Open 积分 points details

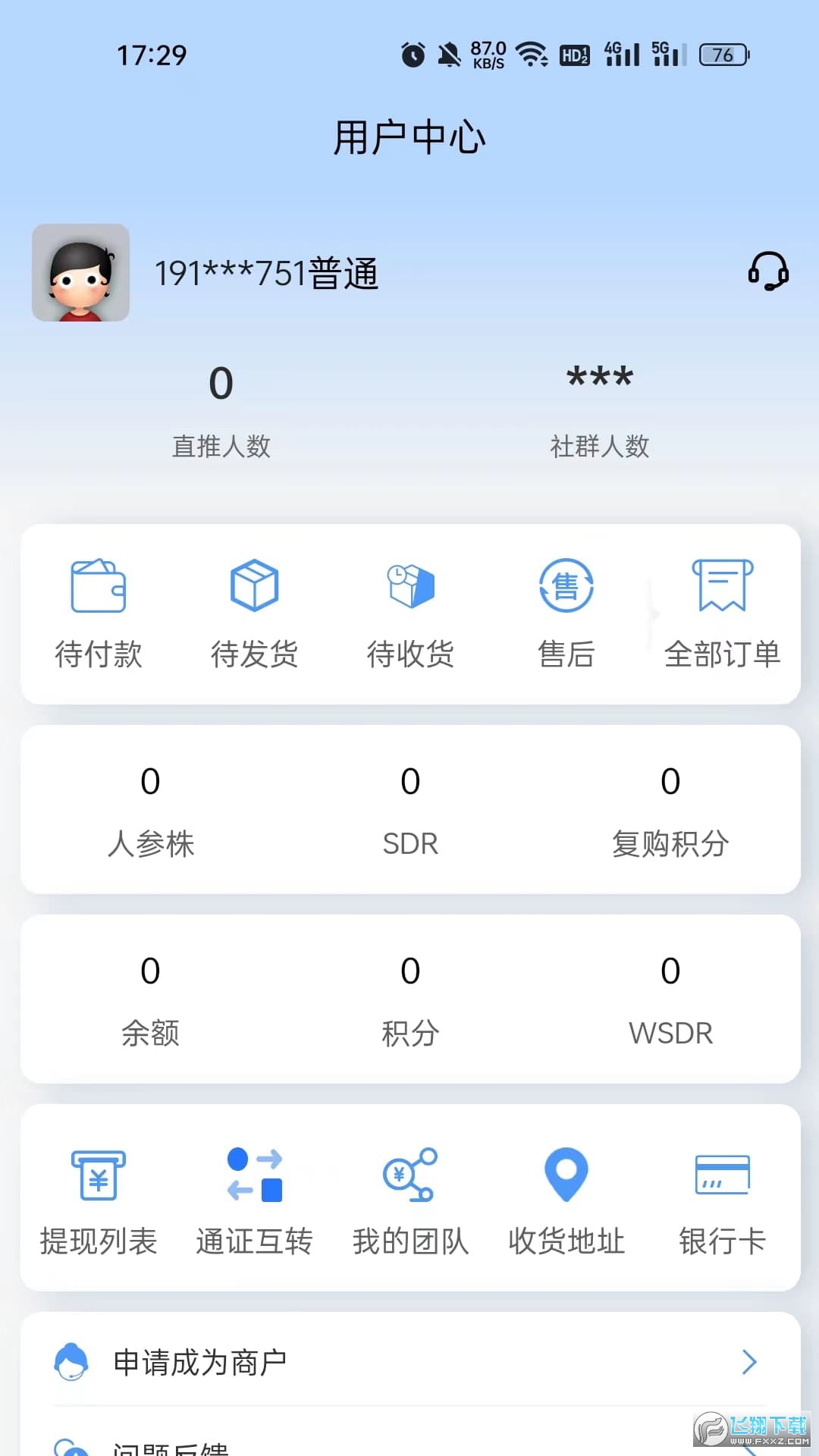coord(410,999)
